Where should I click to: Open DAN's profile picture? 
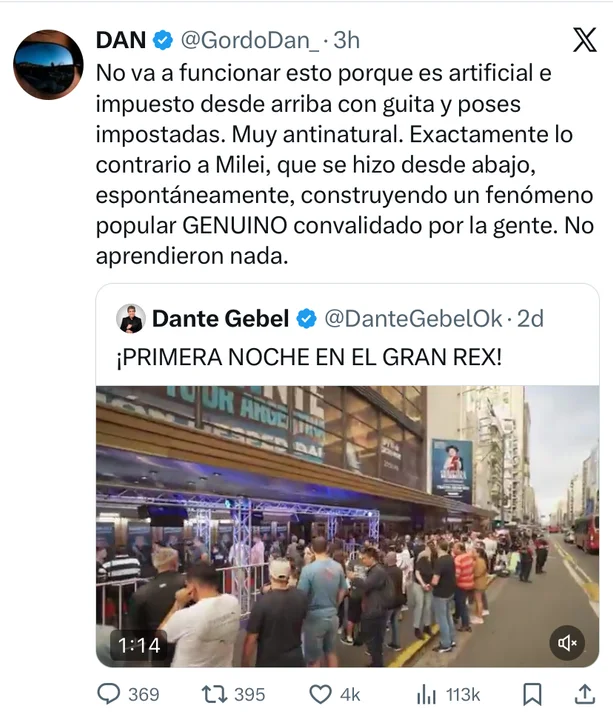[48, 65]
